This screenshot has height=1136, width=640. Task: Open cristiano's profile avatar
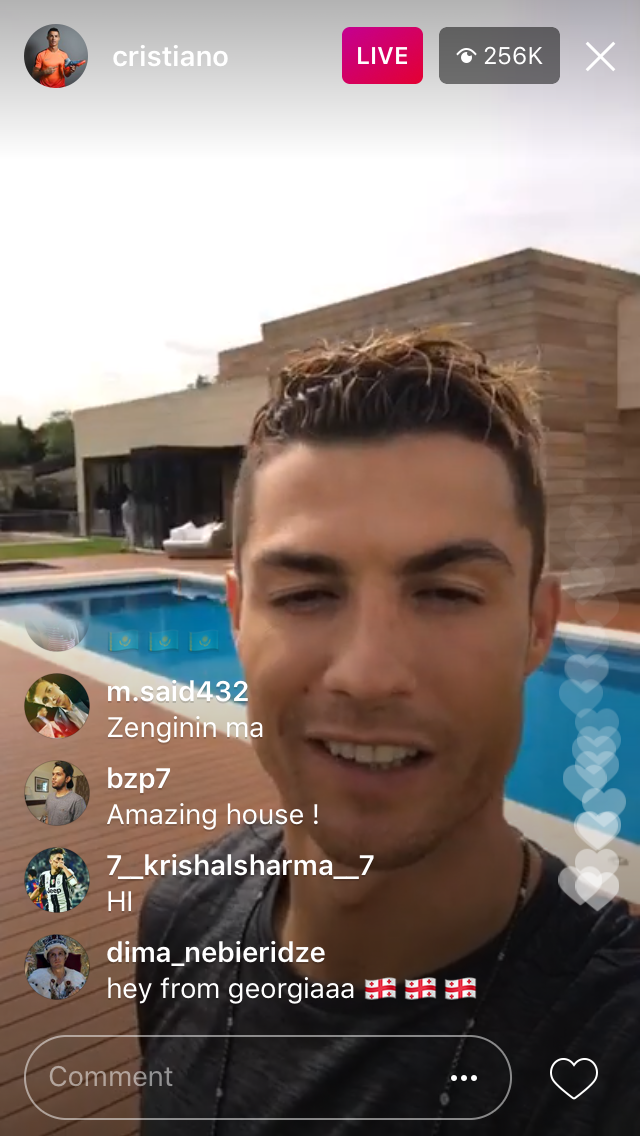pyautogui.click(x=56, y=56)
